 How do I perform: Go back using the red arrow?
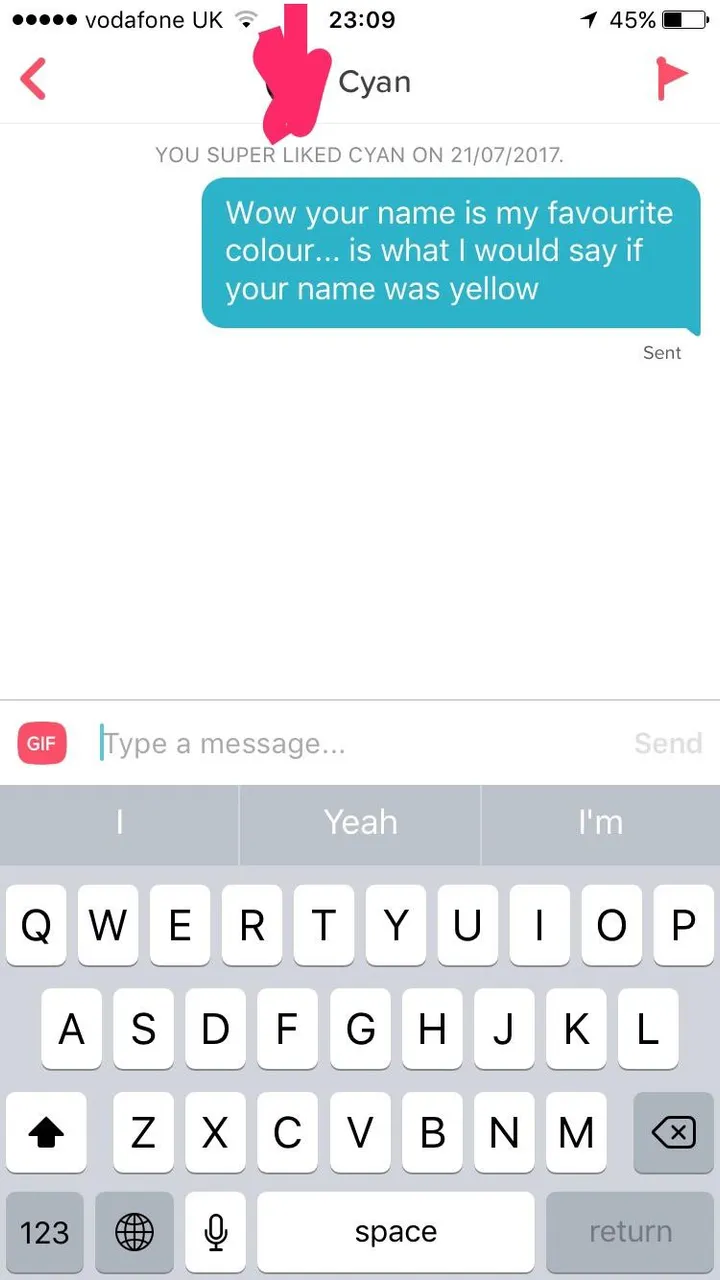(x=33, y=80)
